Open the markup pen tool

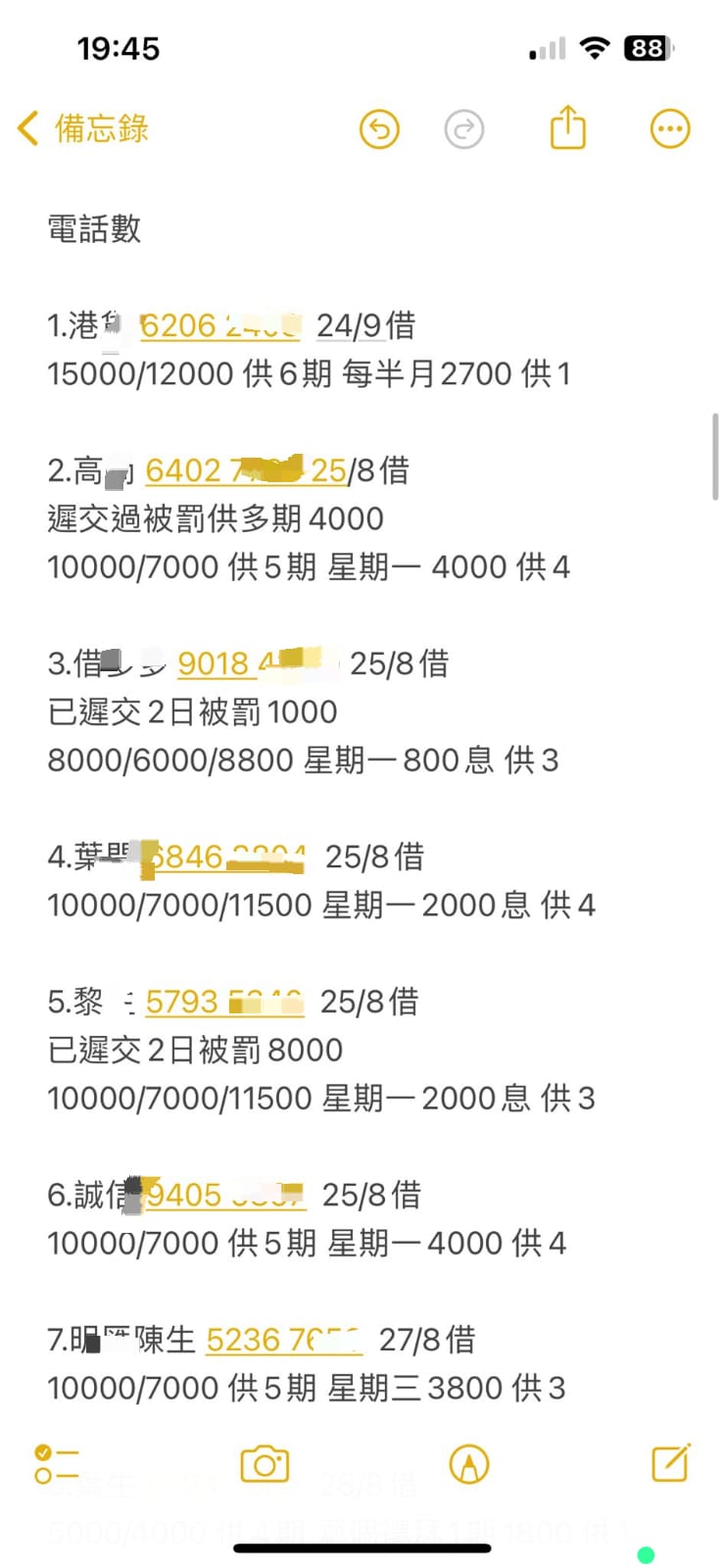click(x=468, y=1464)
